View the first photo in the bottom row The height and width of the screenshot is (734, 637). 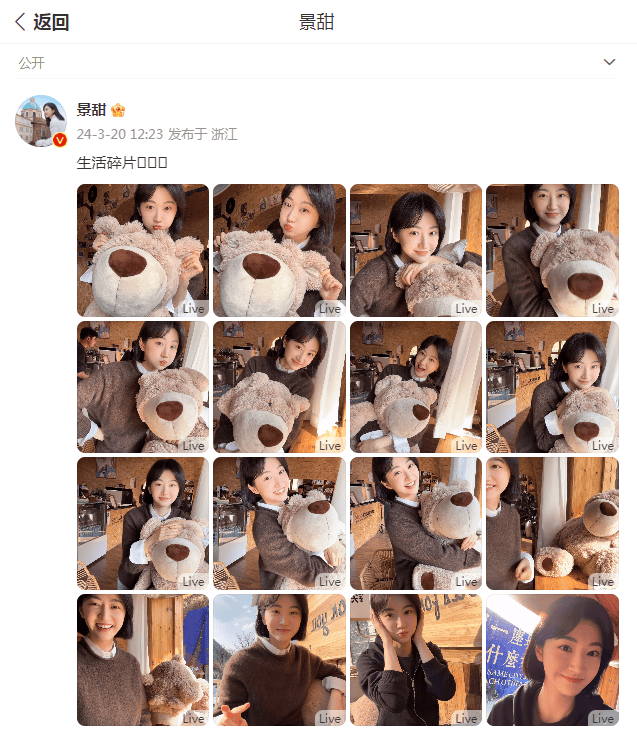tap(143, 660)
